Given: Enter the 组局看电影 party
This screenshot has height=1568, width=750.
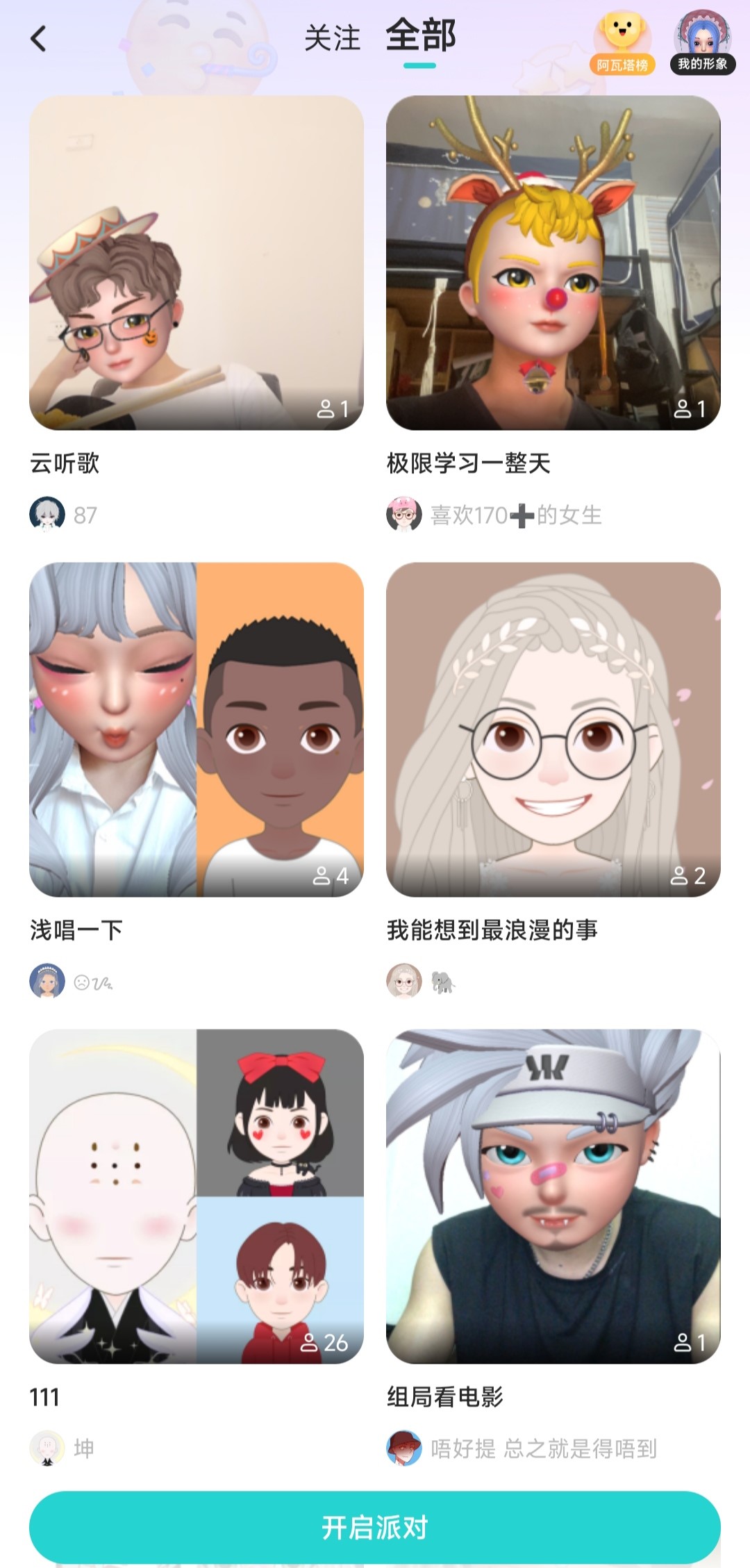Looking at the screenshot, I should pyautogui.click(x=553, y=1196).
